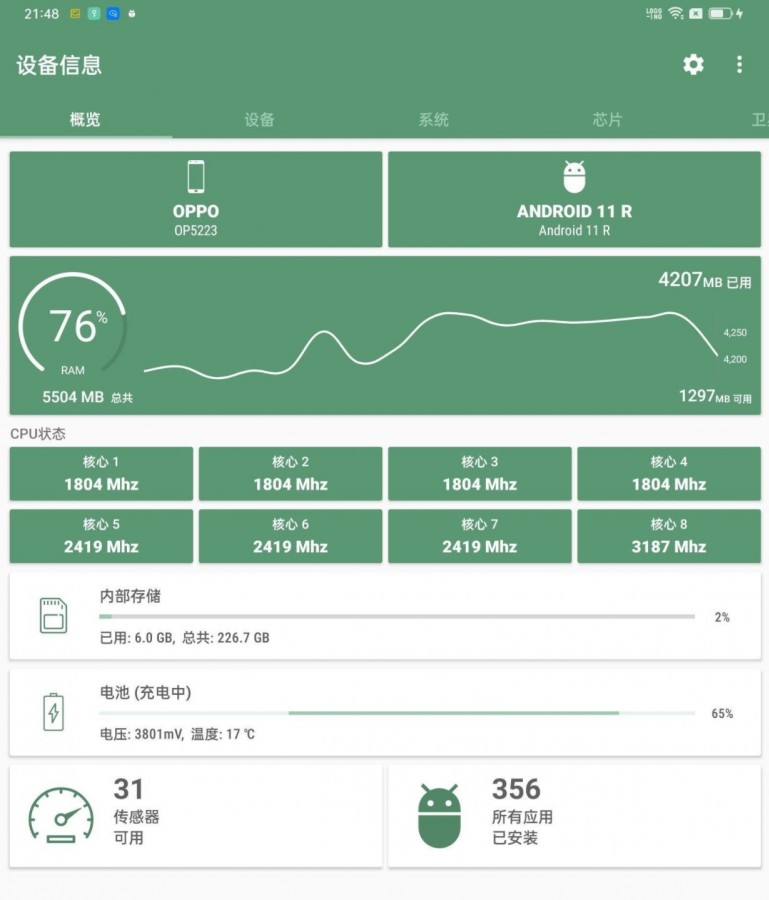The image size is (769, 900).
Task: Switch to the 系统 tab
Action: coord(433,120)
